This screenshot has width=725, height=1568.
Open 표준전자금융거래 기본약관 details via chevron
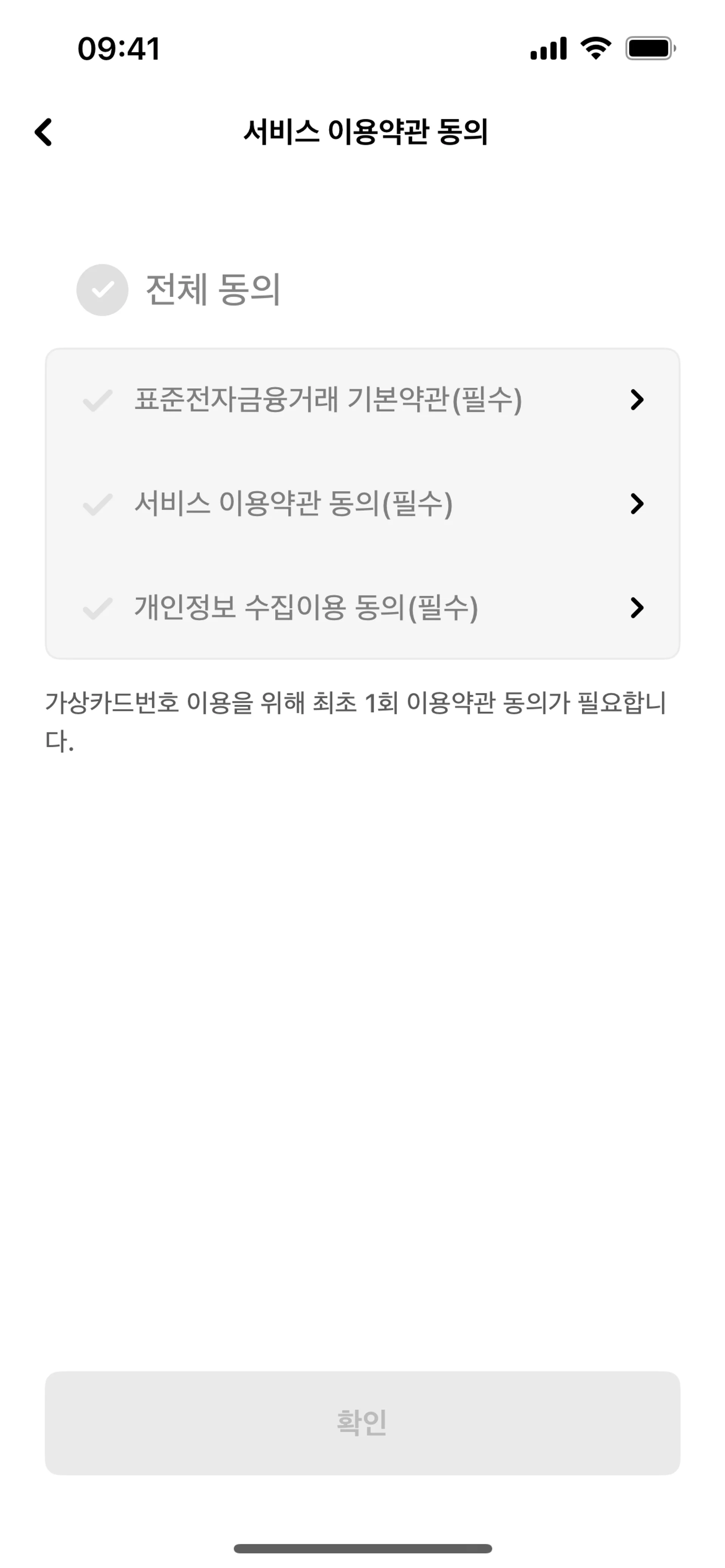click(637, 400)
